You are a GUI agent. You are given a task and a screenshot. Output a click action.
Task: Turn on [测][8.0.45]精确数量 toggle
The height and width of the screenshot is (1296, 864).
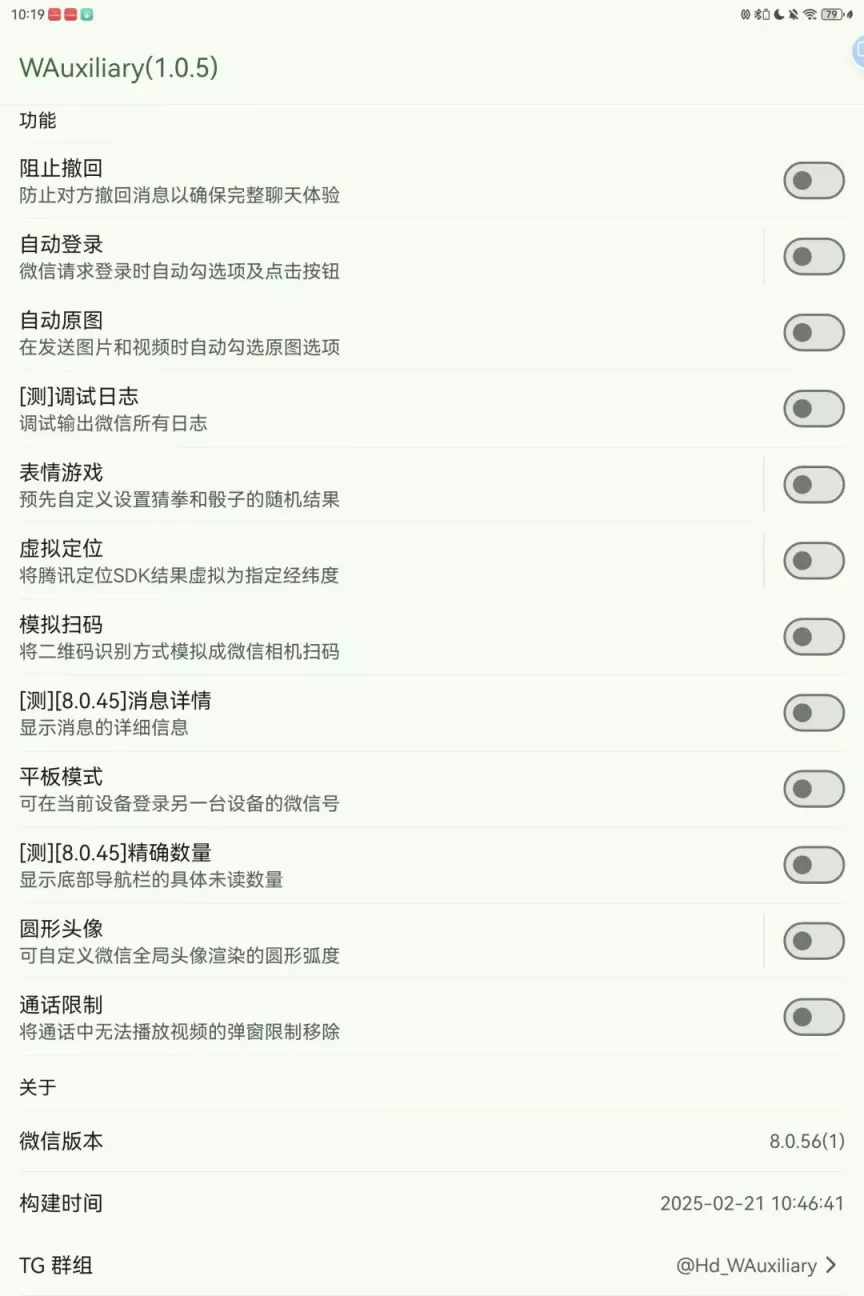[813, 865]
